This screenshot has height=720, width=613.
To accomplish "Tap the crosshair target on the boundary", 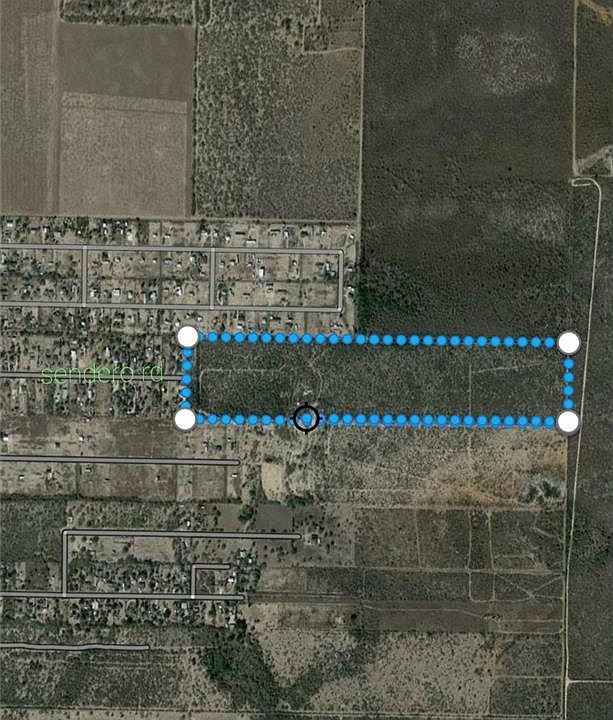I will 307,419.
